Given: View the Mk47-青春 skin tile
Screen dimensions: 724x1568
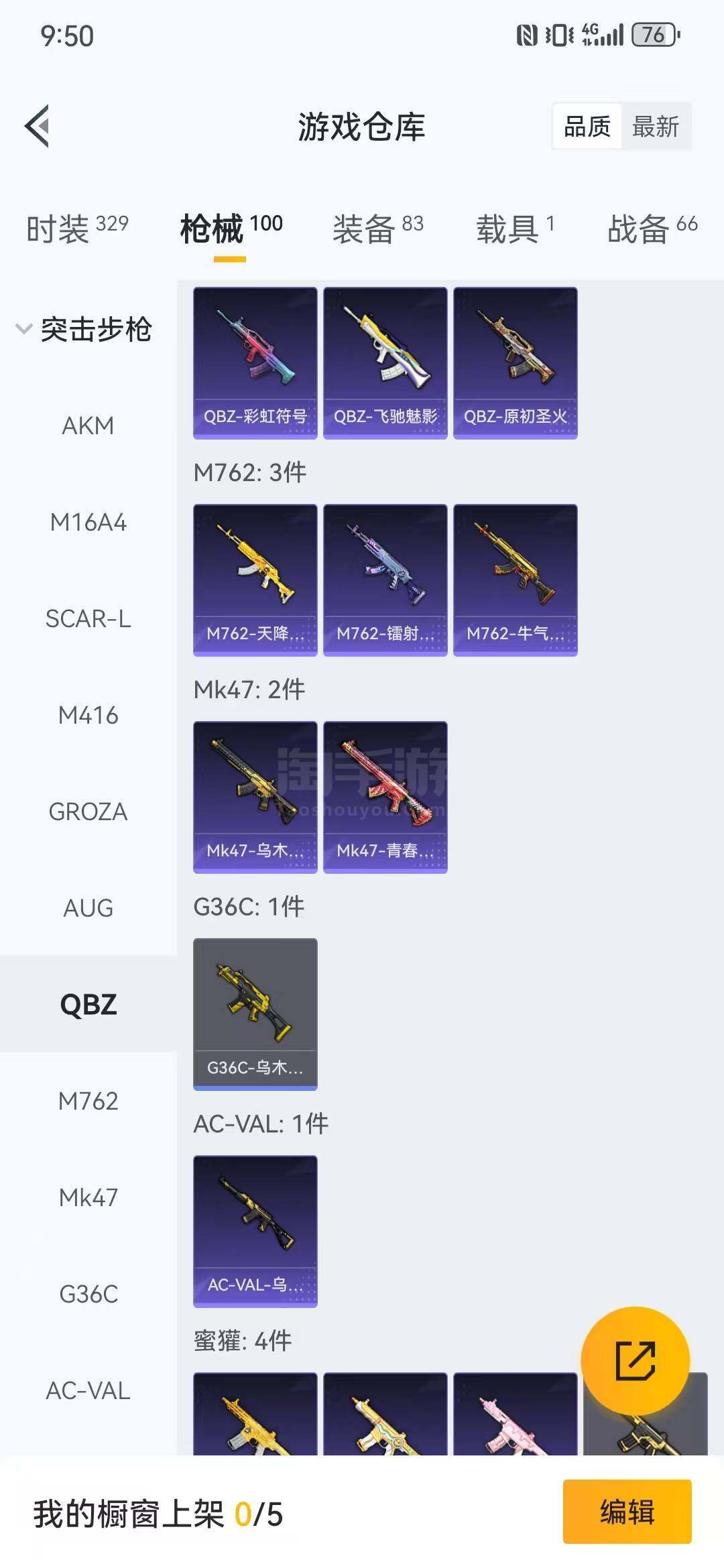Looking at the screenshot, I should pyautogui.click(x=385, y=797).
